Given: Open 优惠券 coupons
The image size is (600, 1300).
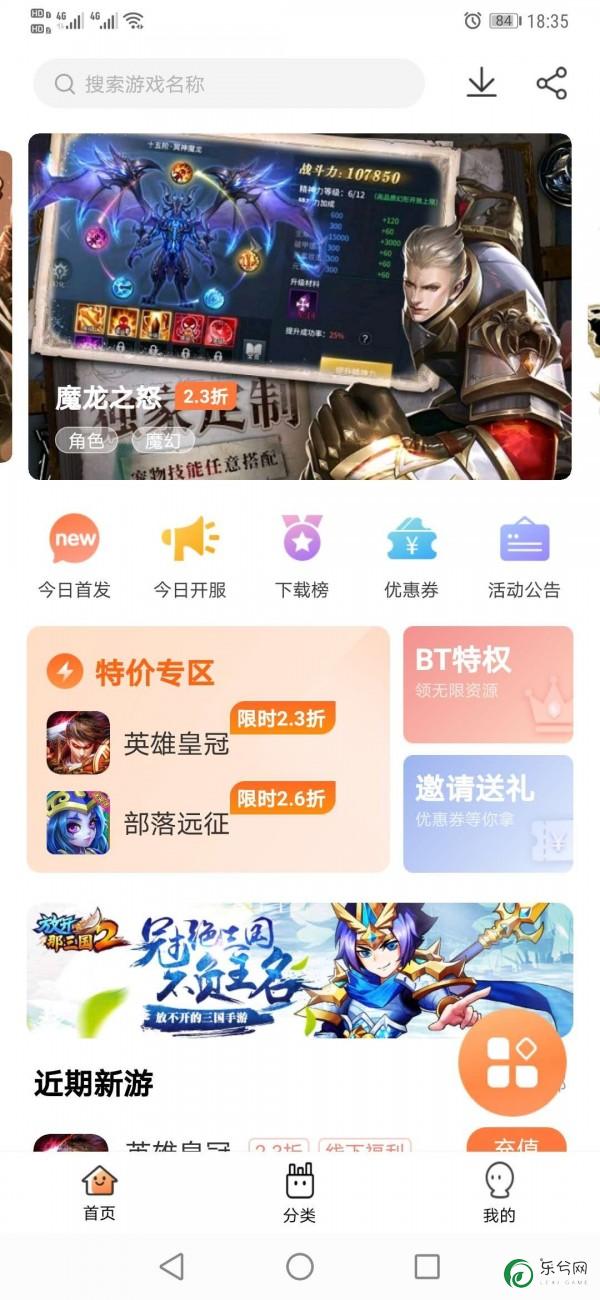Looking at the screenshot, I should [x=411, y=557].
